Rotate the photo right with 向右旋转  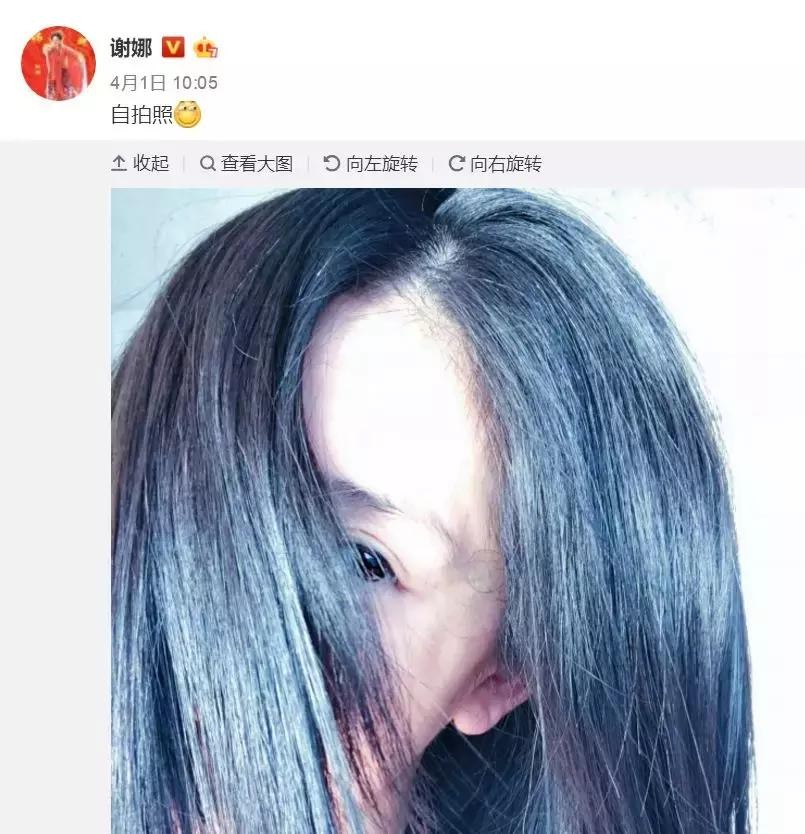(495, 164)
